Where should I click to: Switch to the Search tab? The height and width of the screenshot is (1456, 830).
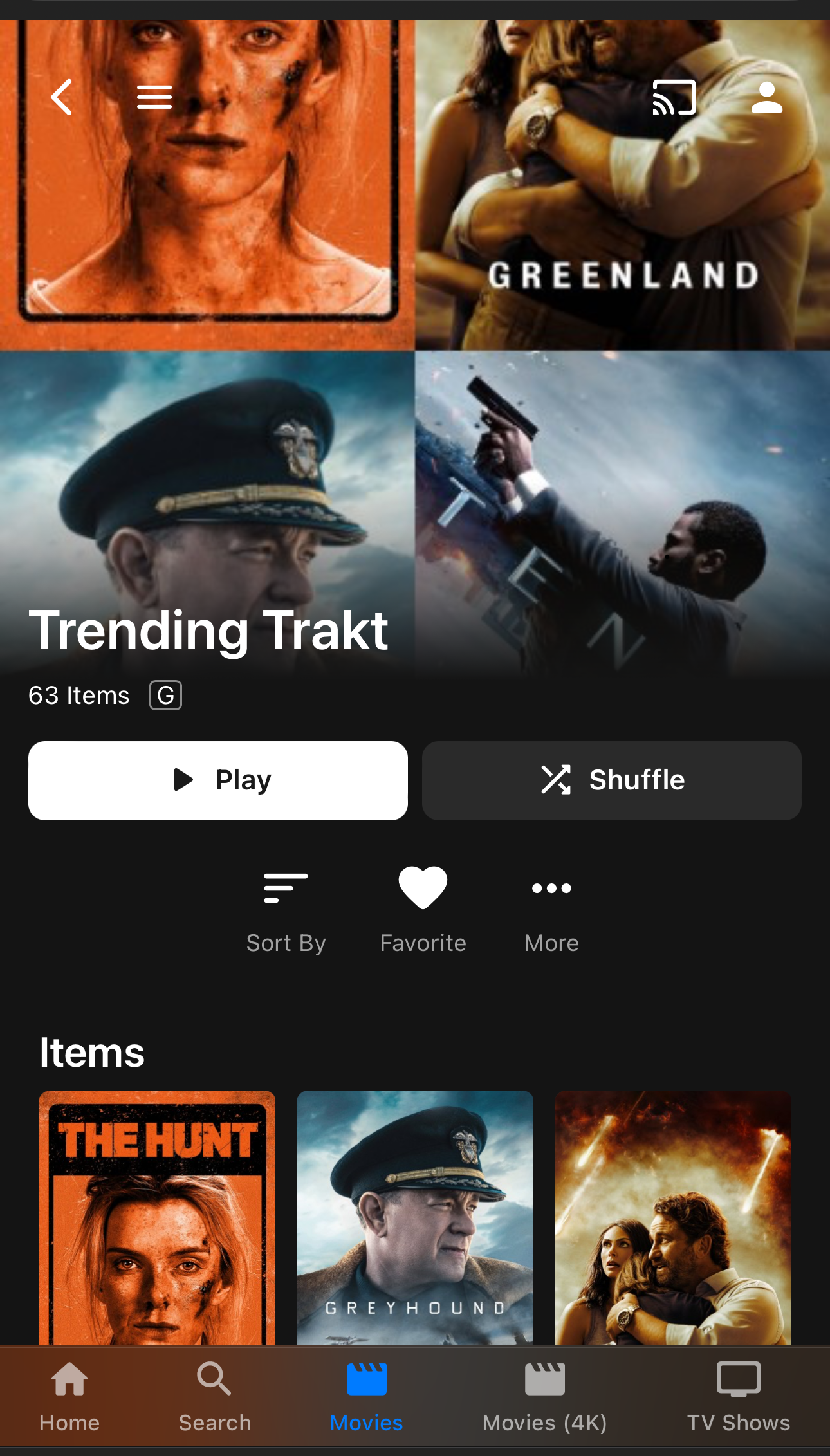pos(214,1396)
